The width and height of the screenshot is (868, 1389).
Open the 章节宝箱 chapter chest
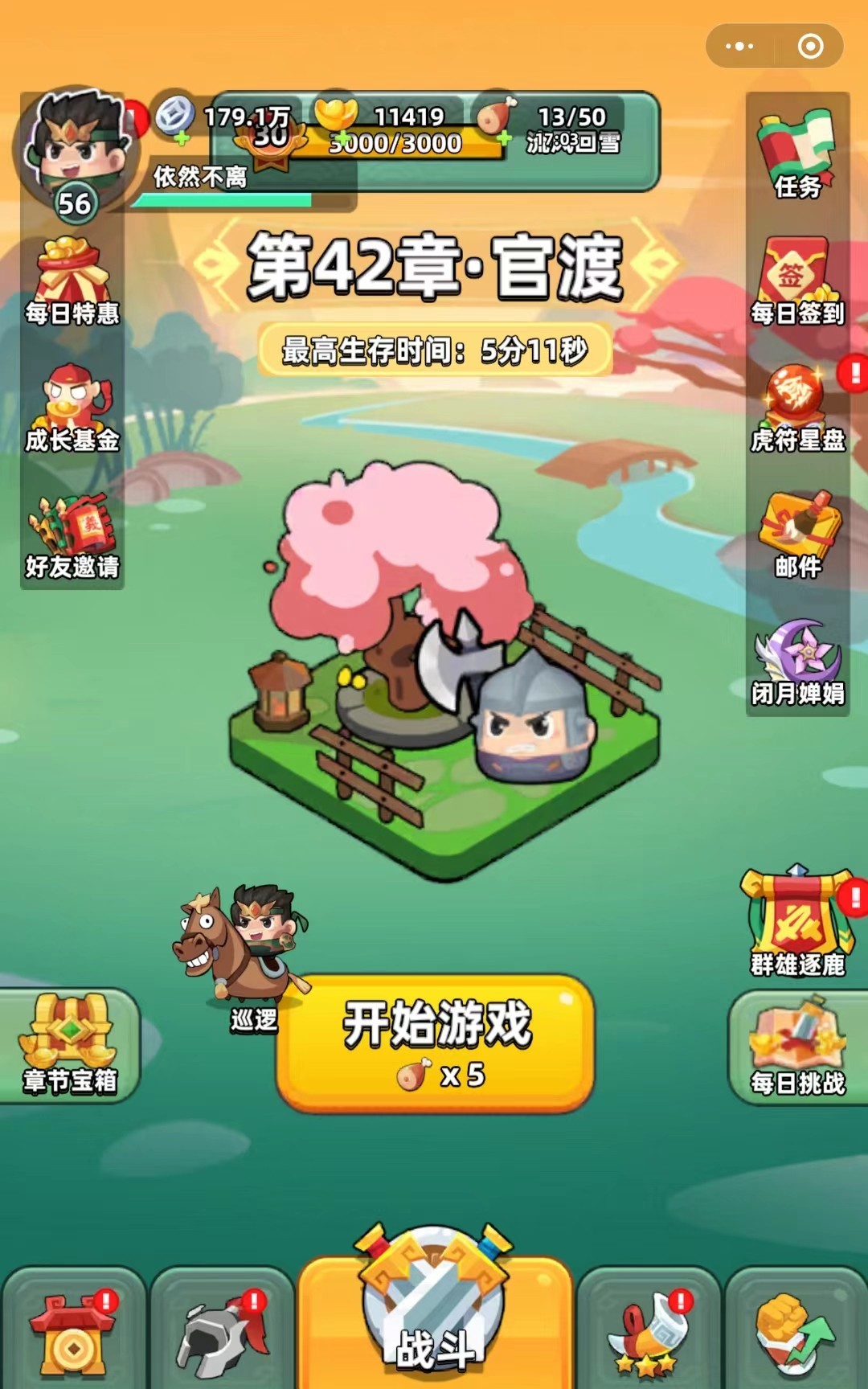pos(69,1045)
